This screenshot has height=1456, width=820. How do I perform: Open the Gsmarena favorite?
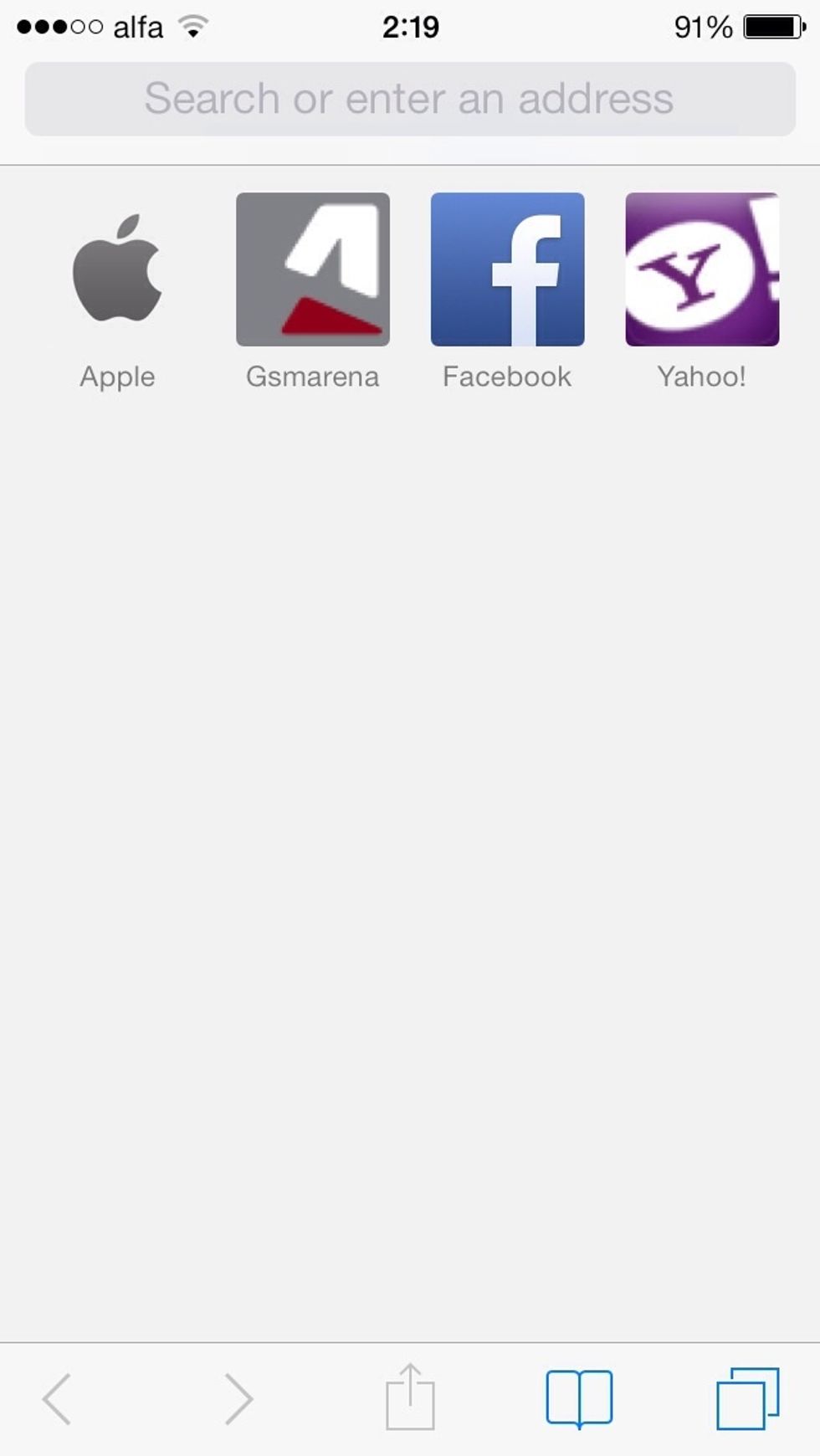312,269
